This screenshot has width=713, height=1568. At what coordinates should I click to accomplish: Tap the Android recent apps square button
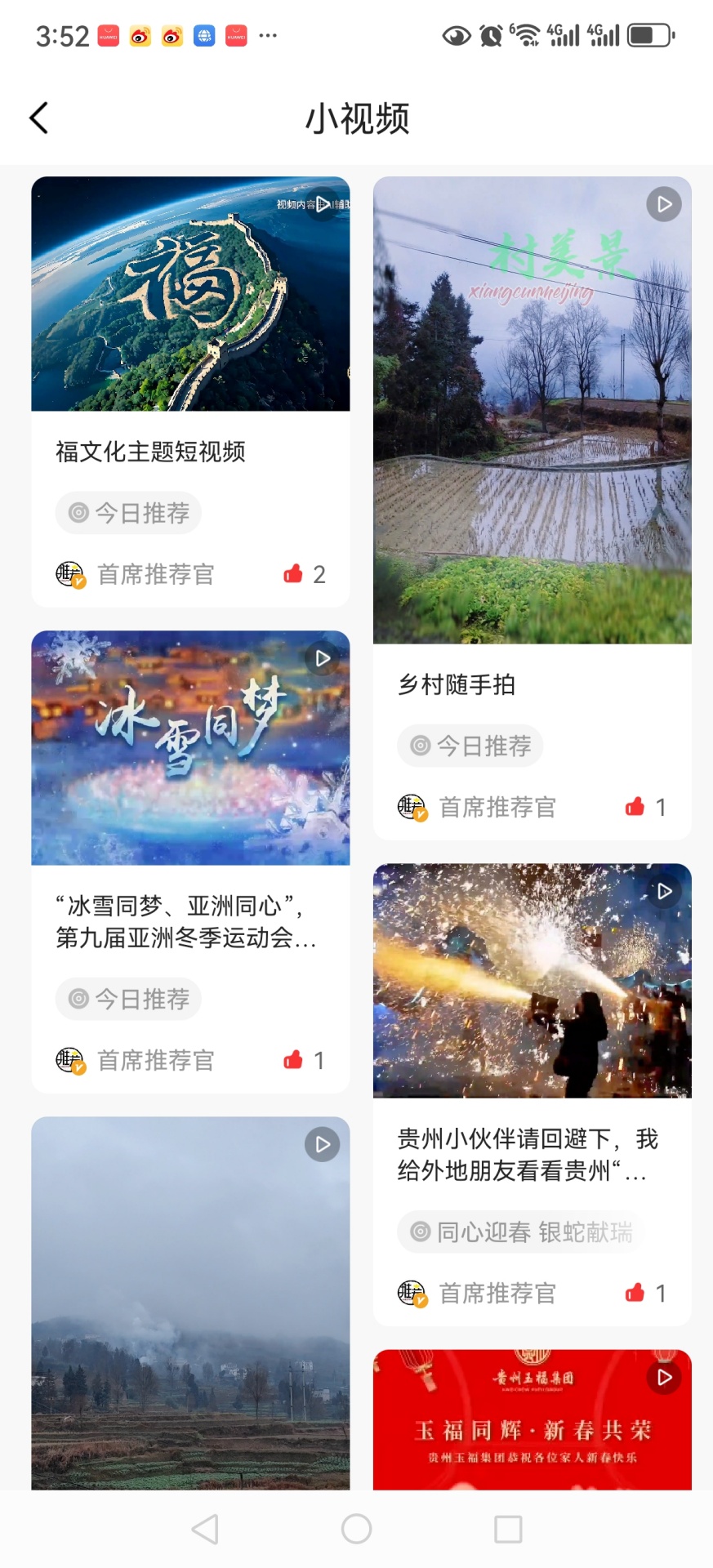[x=508, y=1531]
